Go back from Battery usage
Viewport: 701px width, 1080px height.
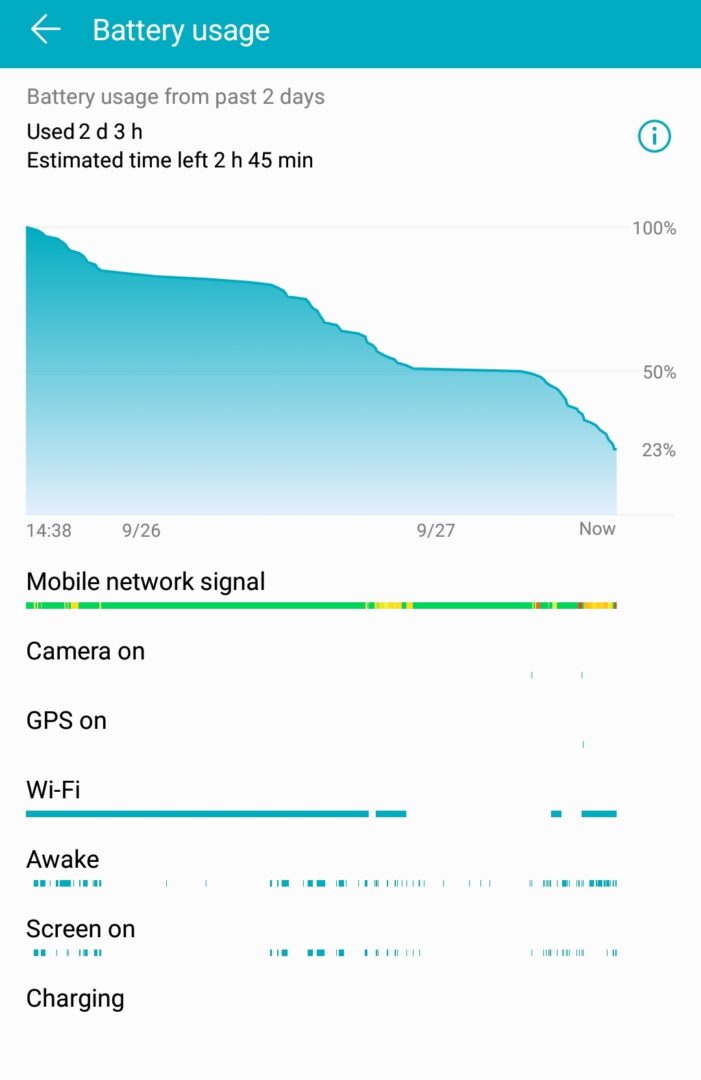pos(45,30)
